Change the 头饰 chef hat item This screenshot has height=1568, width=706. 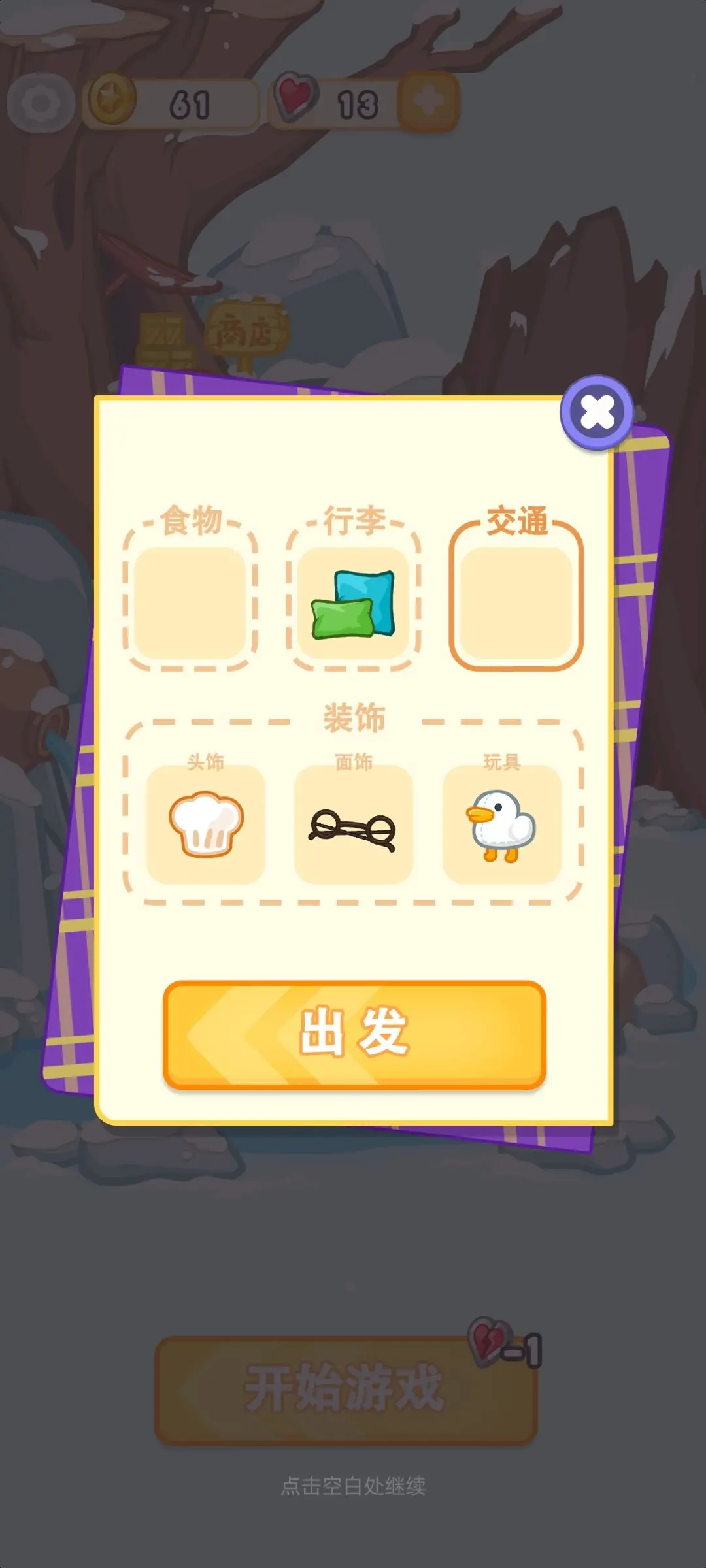coord(206,824)
